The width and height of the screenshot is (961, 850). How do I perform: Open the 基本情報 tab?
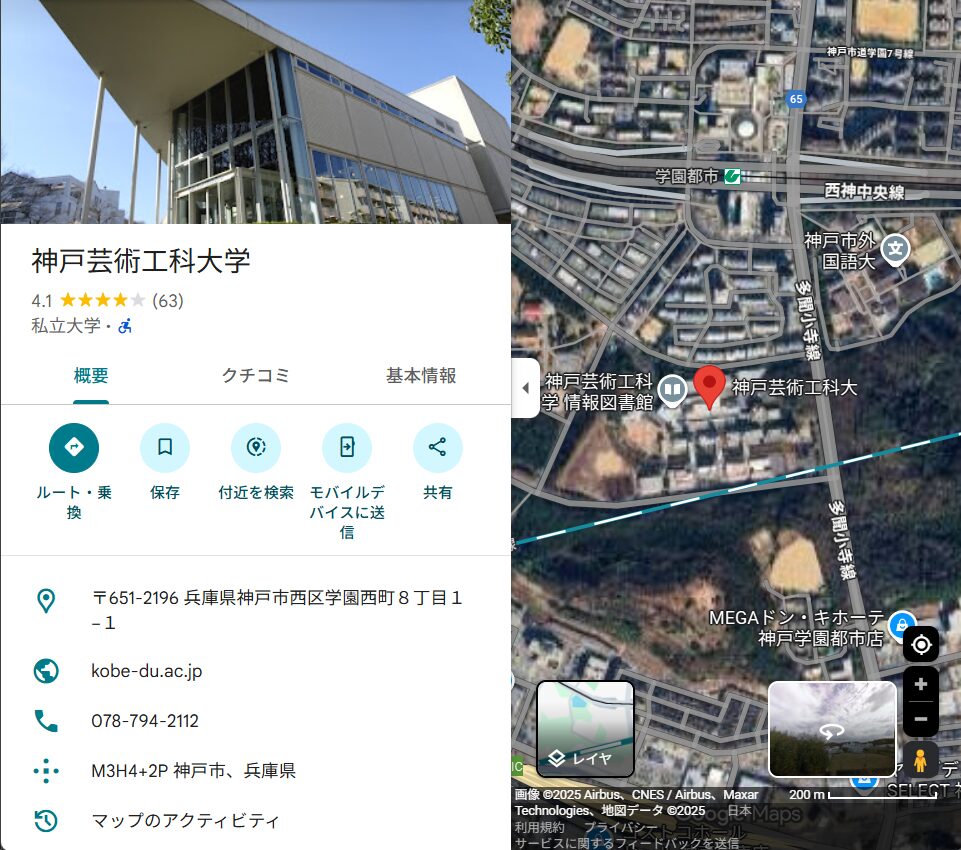click(420, 376)
